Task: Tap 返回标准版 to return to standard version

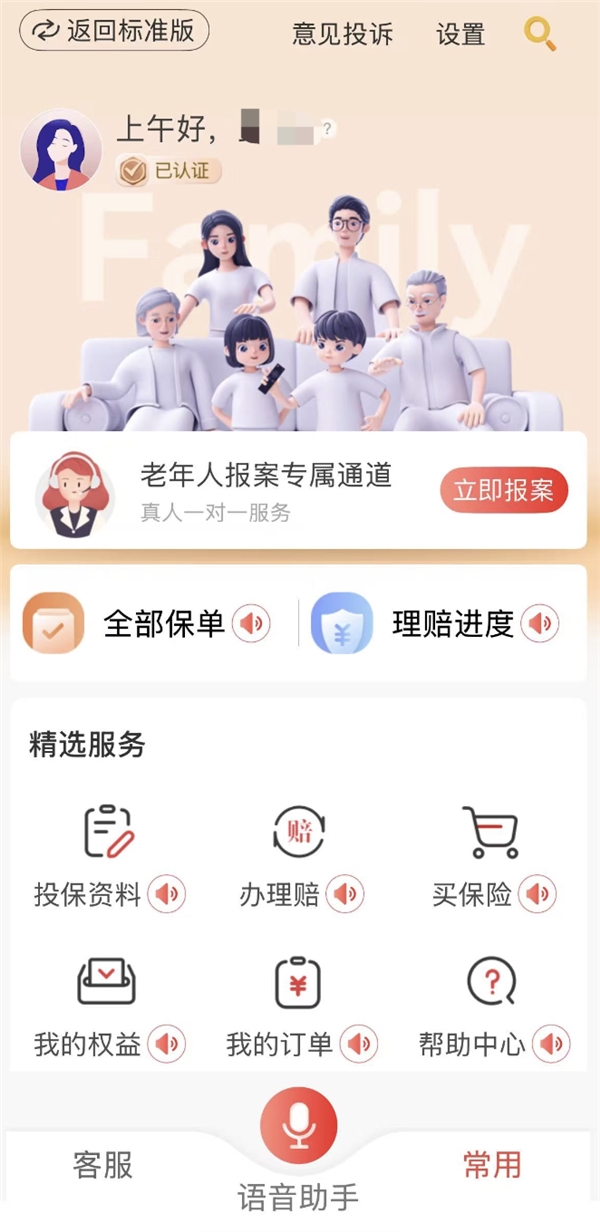Action: pos(114,31)
